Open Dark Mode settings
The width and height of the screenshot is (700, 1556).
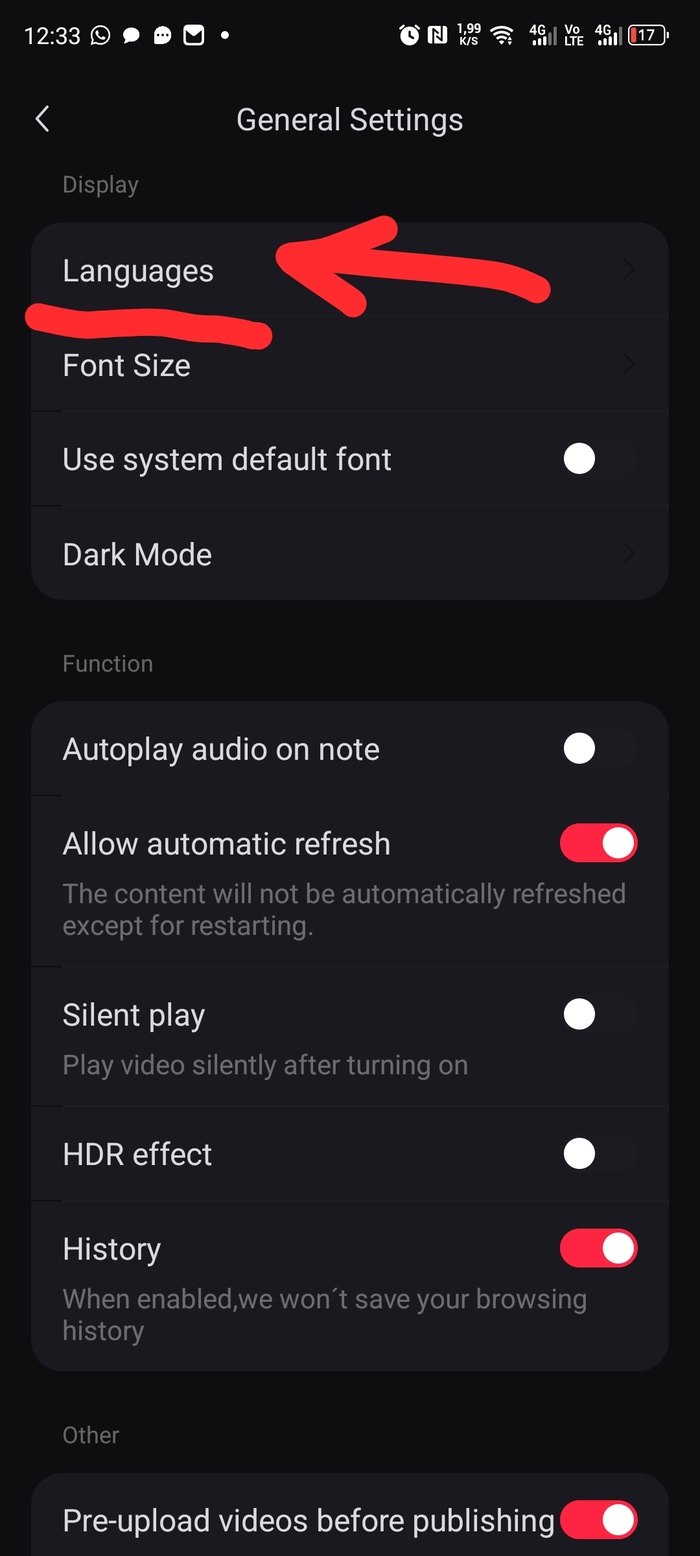coord(348,554)
